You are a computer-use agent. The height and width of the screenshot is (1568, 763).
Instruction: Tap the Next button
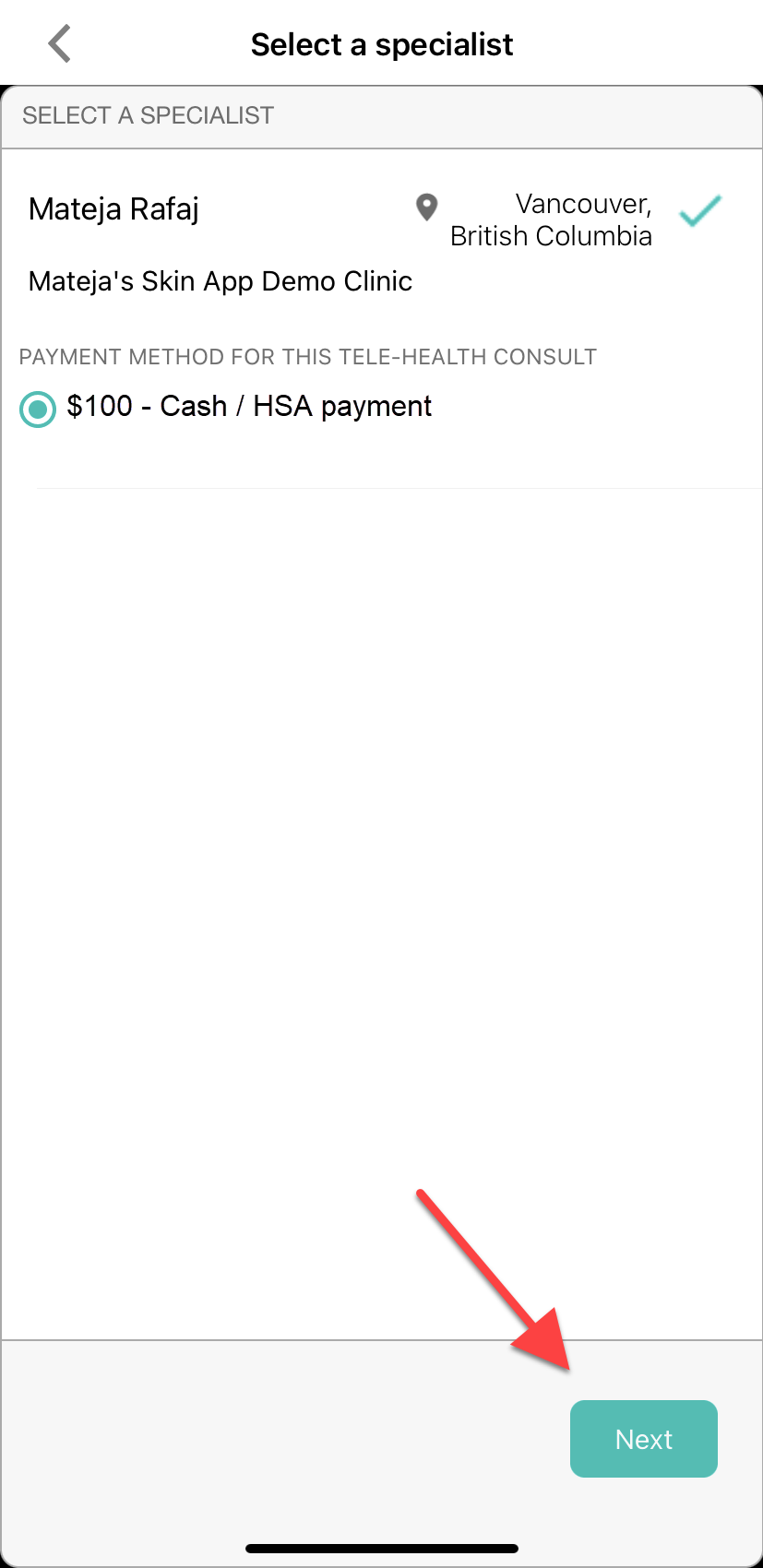coord(643,1438)
